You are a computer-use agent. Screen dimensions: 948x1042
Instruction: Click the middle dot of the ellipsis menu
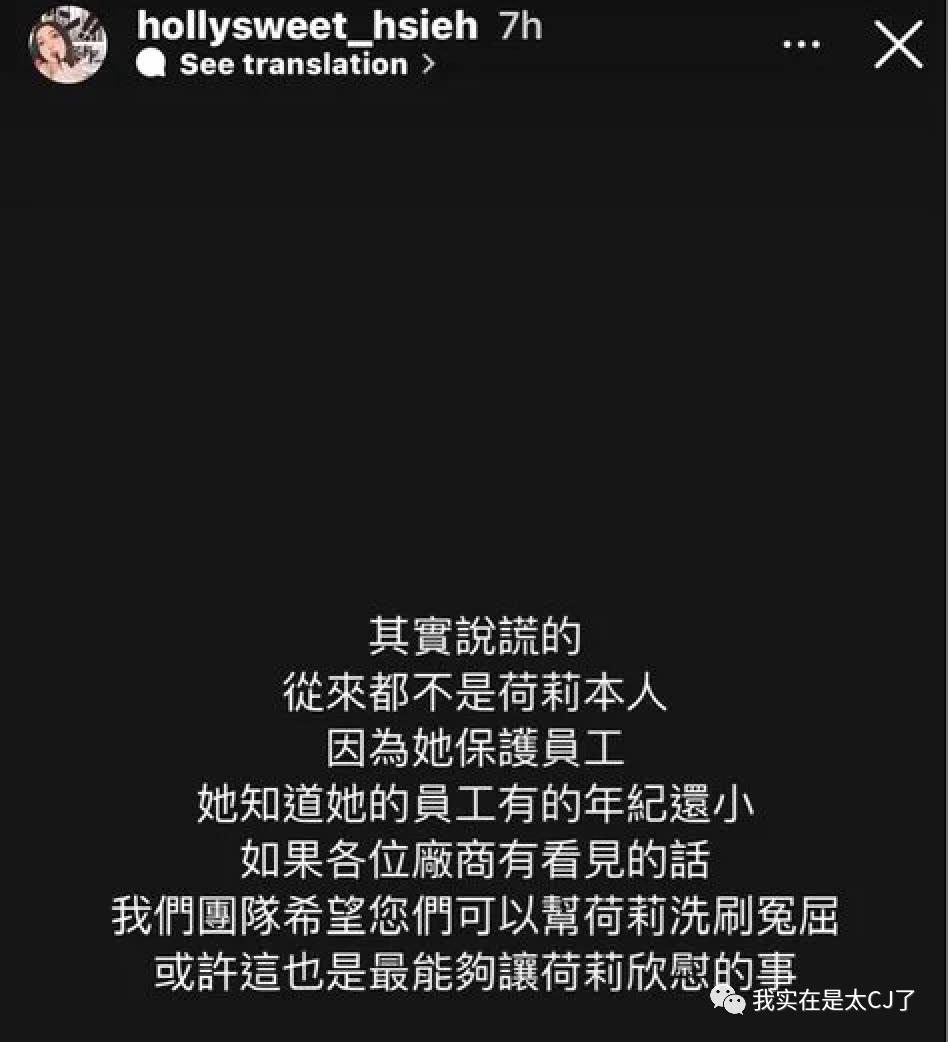(801, 44)
